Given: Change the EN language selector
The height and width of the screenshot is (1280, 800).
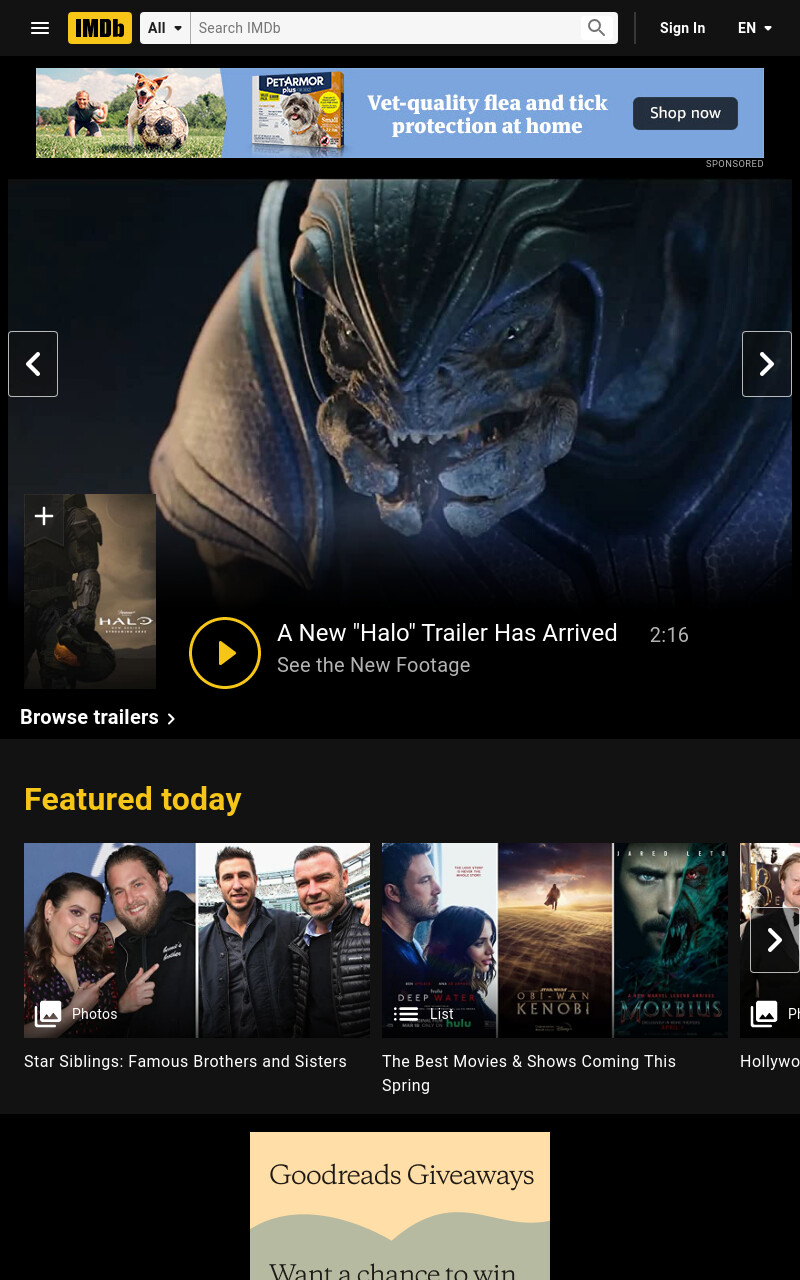Looking at the screenshot, I should tap(755, 28).
